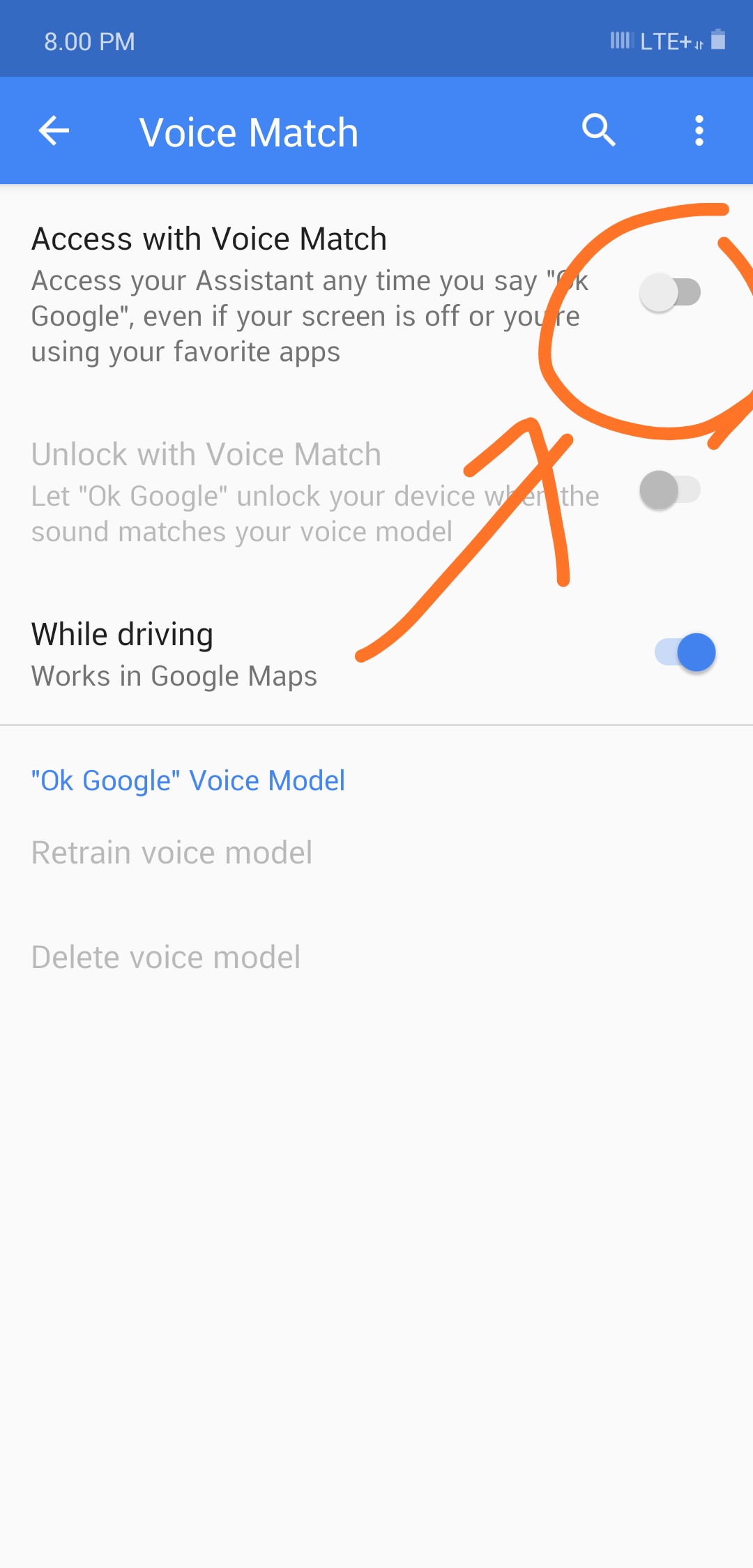Open the search icon
The width and height of the screenshot is (753, 1568).
598,130
